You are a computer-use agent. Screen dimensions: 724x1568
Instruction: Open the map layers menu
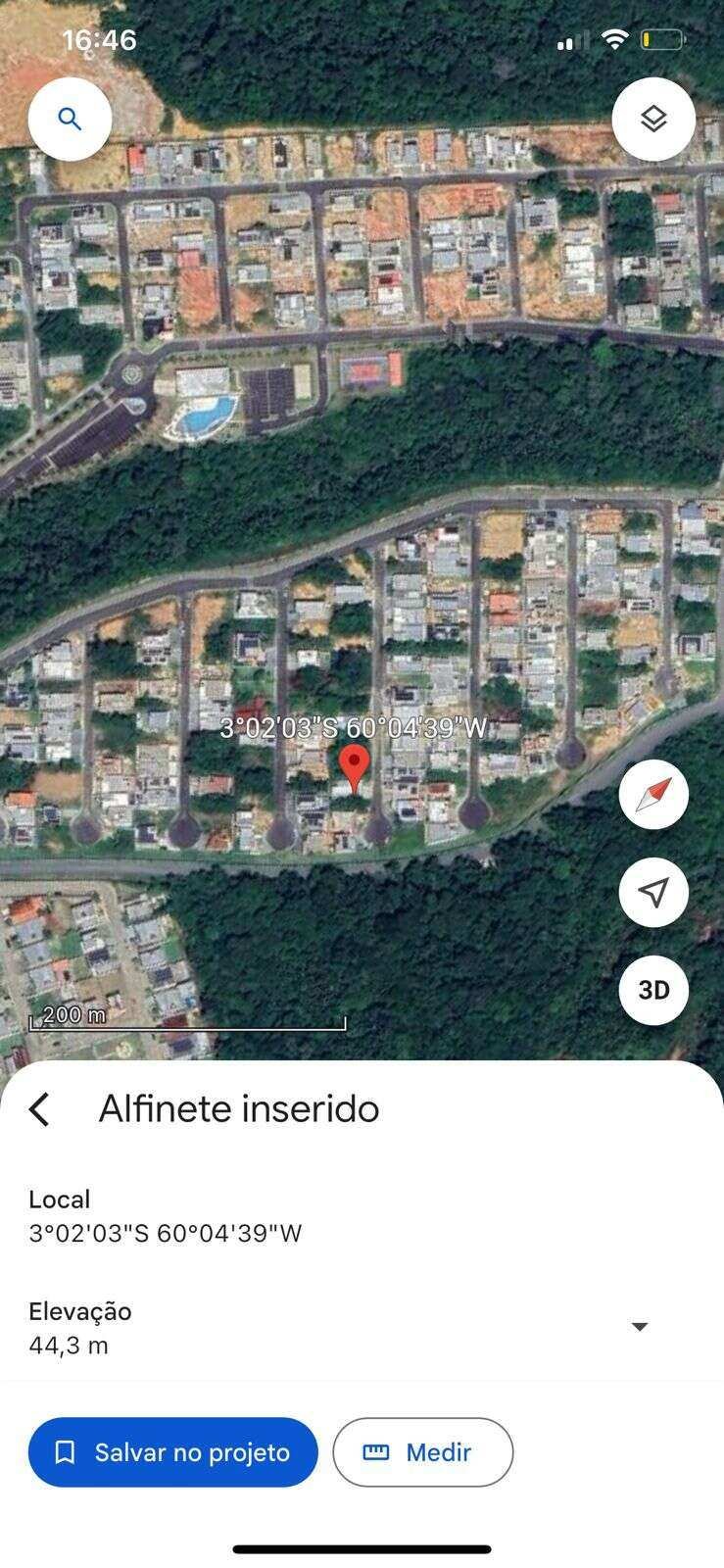point(653,120)
